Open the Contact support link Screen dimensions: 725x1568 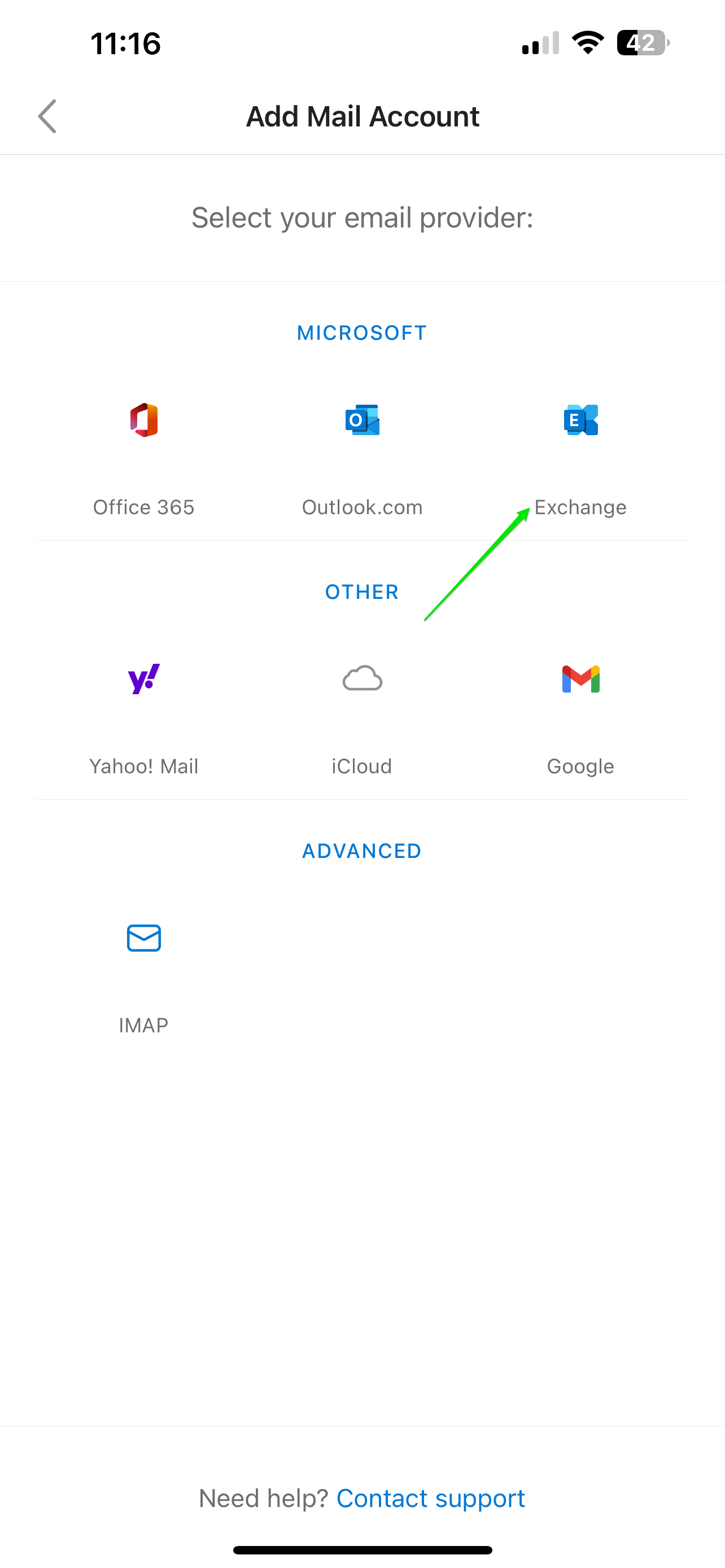pos(430,1499)
